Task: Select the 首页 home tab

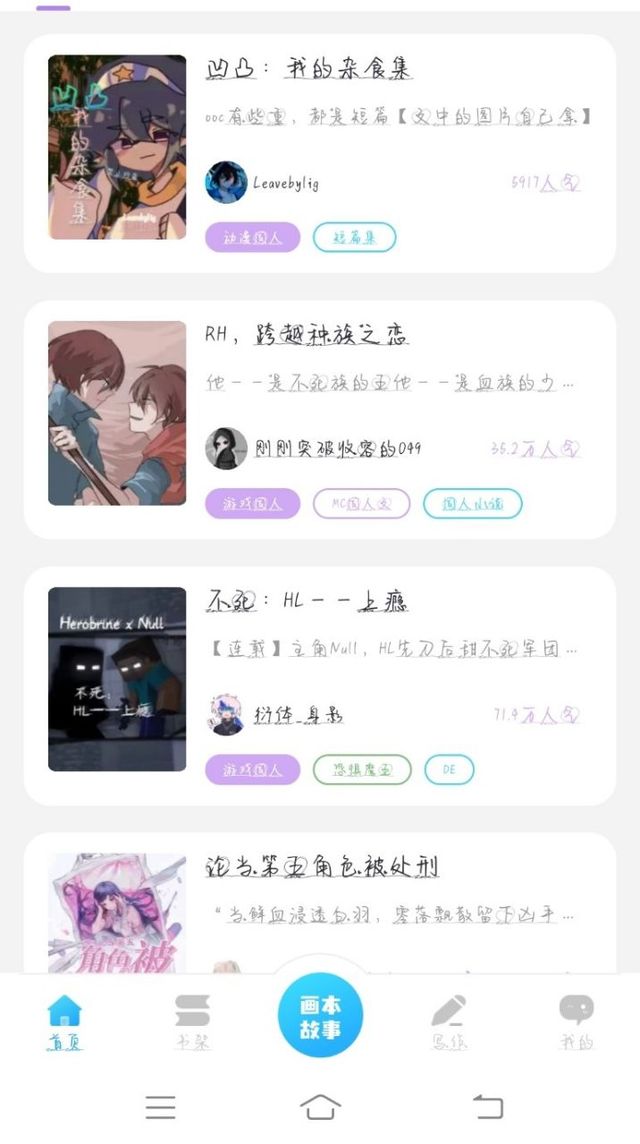Action: (65, 1021)
